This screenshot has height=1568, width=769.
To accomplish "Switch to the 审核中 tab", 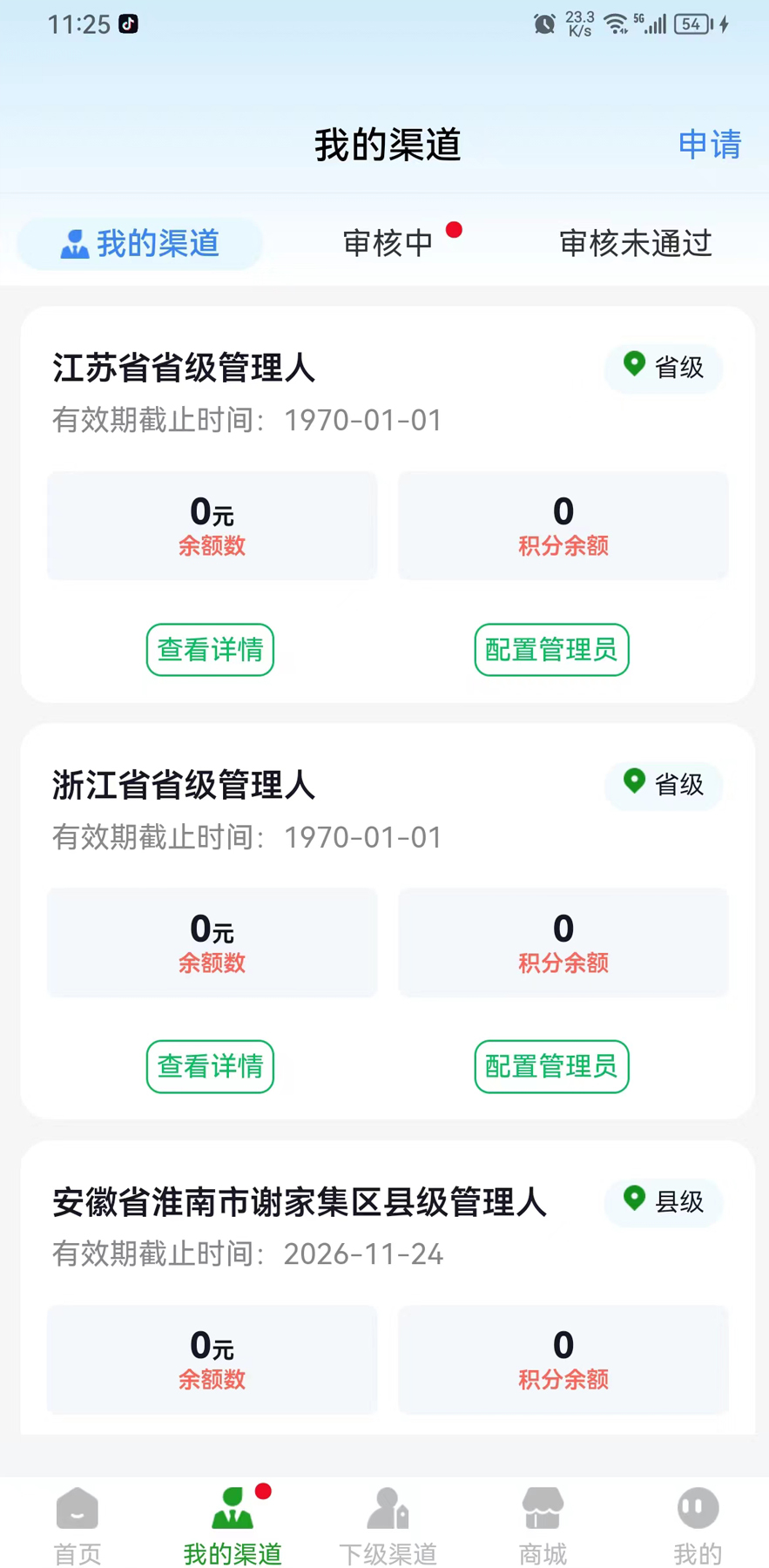I will pos(387,244).
